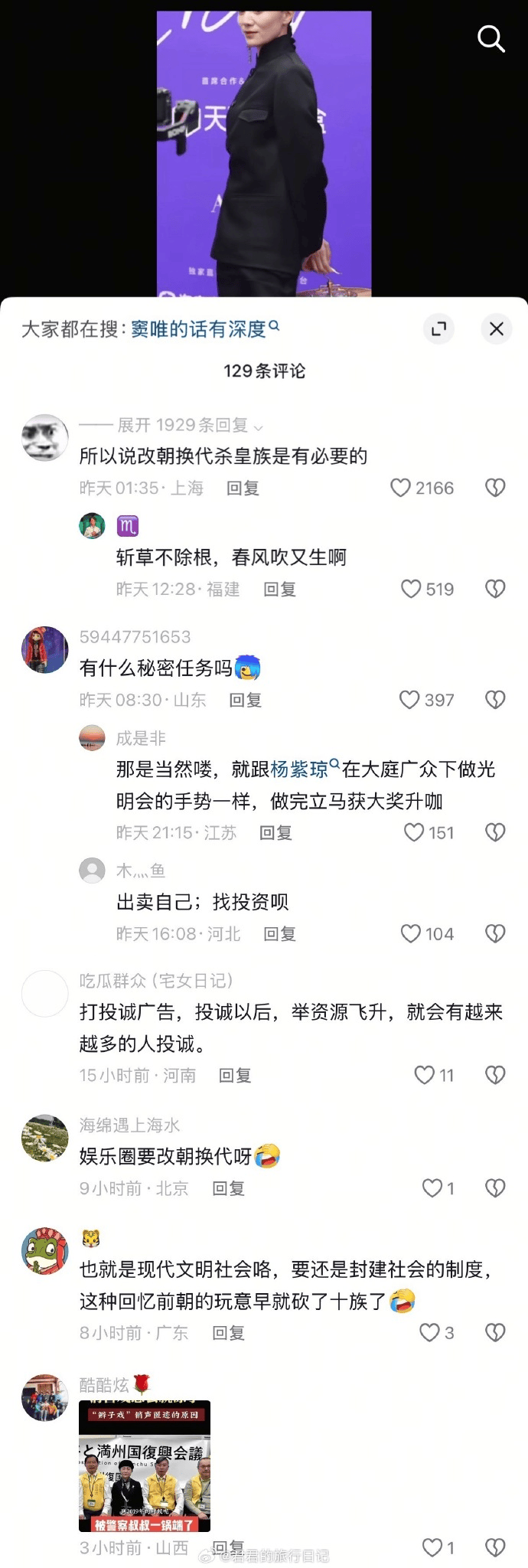Reply to 吃瓜群众 (宅女日记)'s comment
528x1568 pixels.
235,1075
